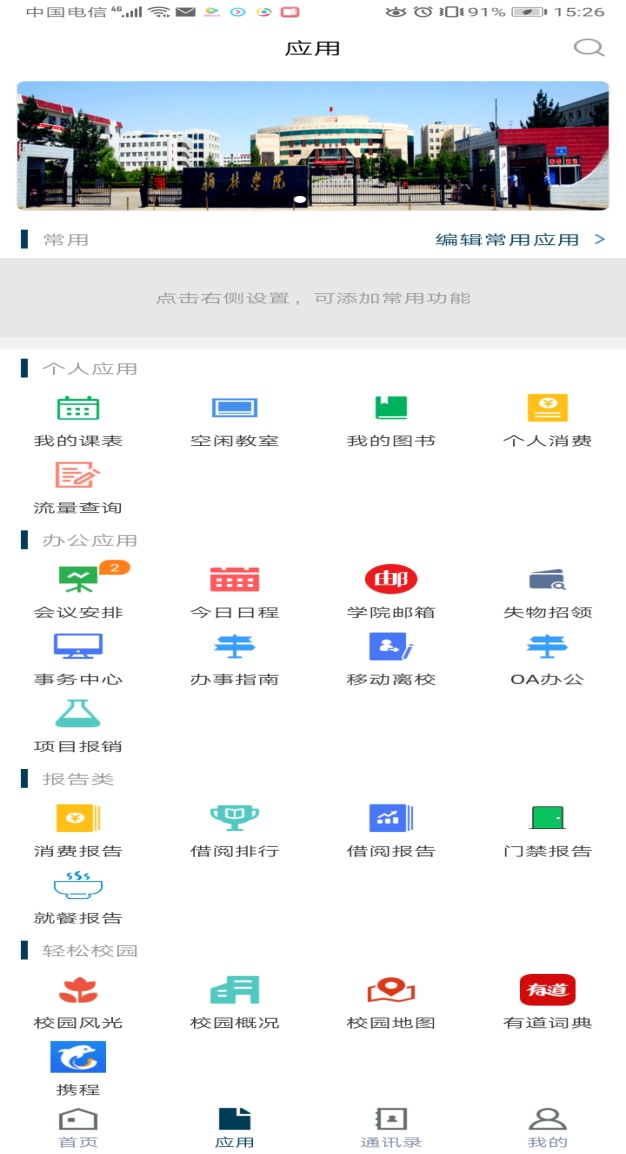Open 移动离校 app

point(391,659)
